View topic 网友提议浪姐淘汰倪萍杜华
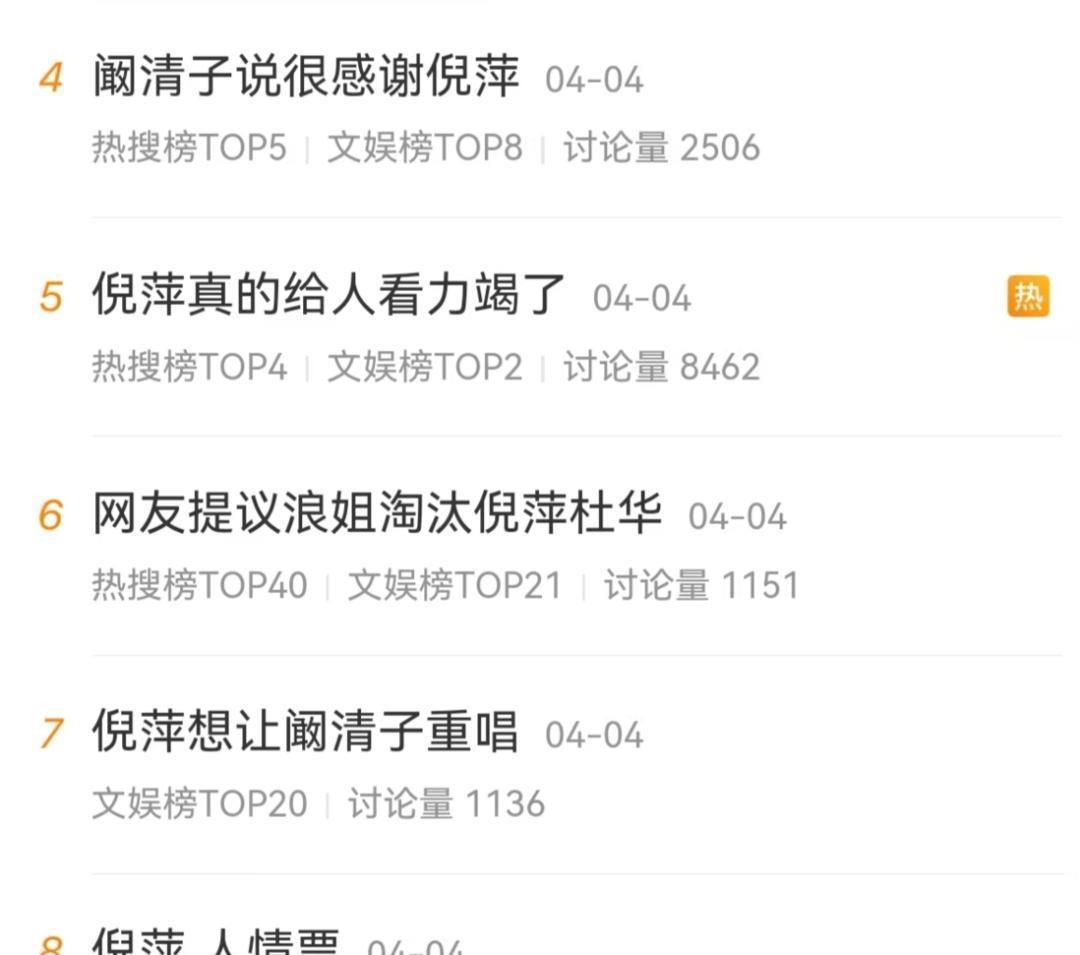The image size is (1080, 955). (376, 515)
